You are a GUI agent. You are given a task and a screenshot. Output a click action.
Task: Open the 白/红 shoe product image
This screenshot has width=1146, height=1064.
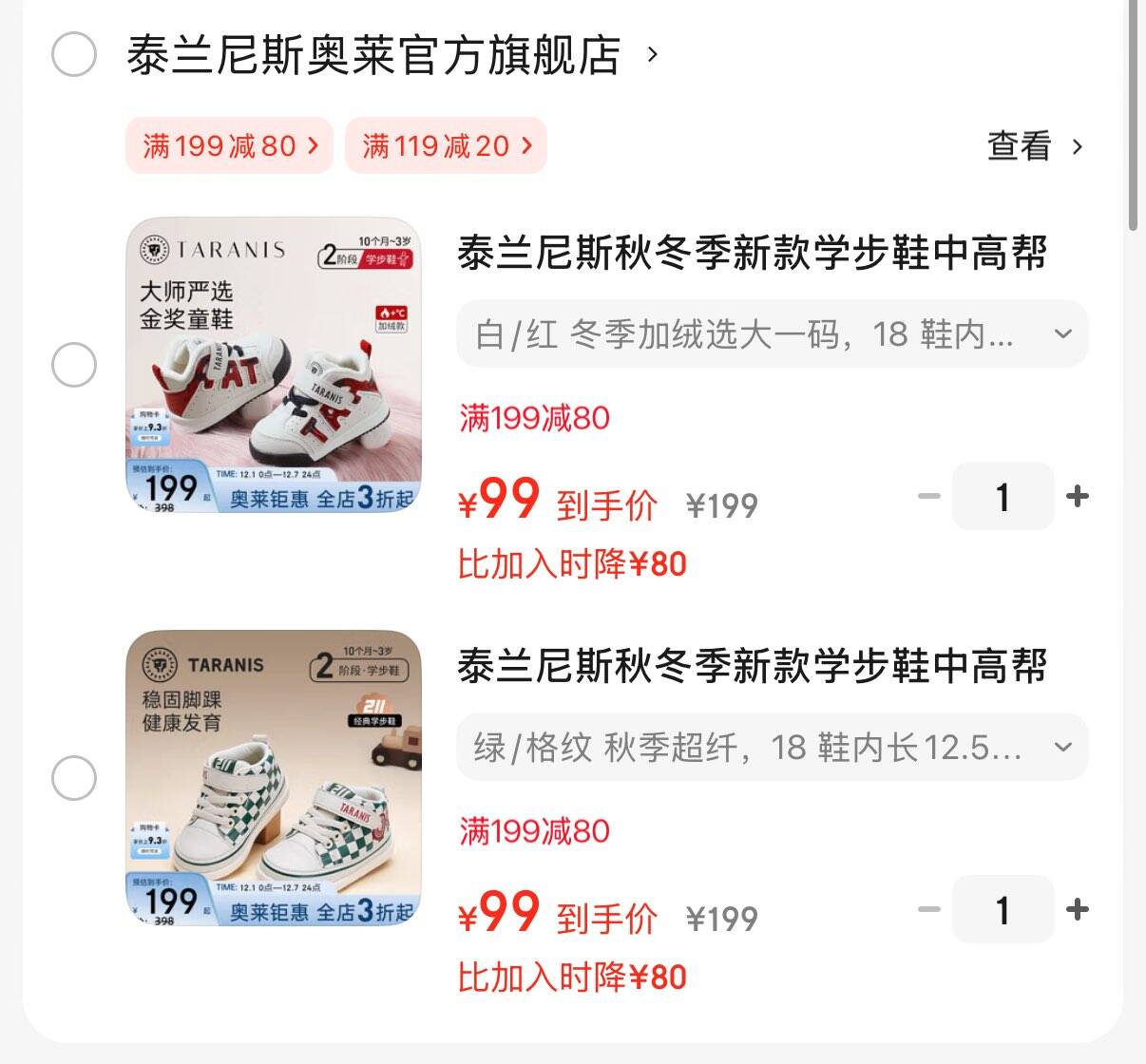click(x=274, y=365)
